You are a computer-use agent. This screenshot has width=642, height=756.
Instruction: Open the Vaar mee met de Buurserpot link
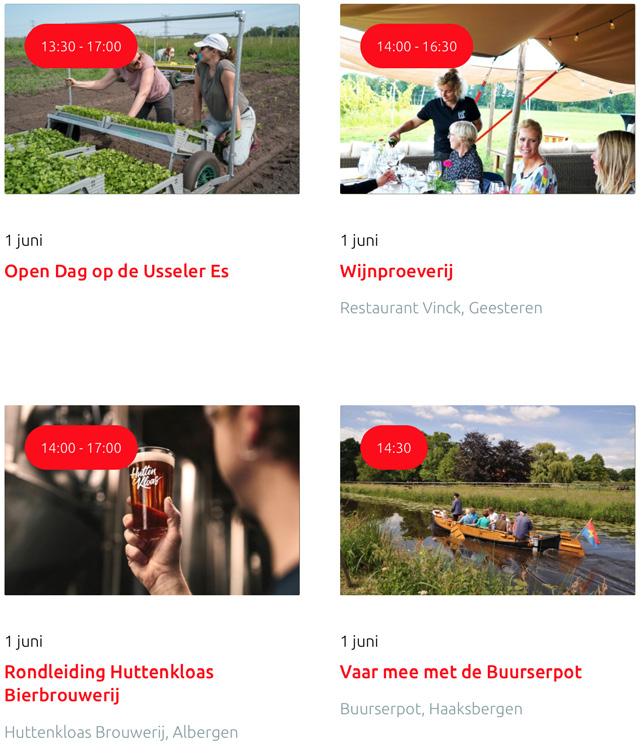(x=460, y=672)
